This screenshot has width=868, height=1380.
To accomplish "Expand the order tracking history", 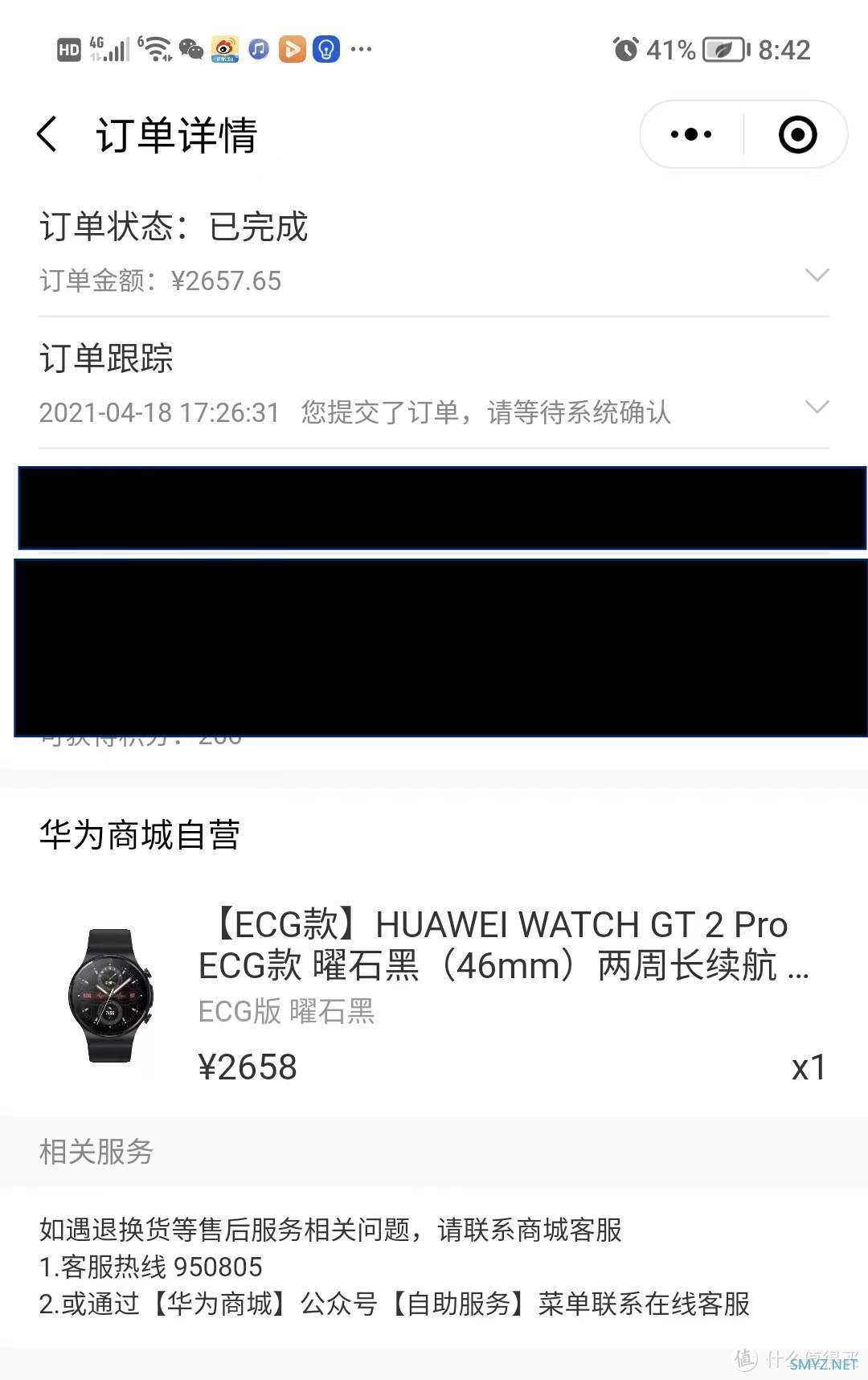I will (x=817, y=407).
